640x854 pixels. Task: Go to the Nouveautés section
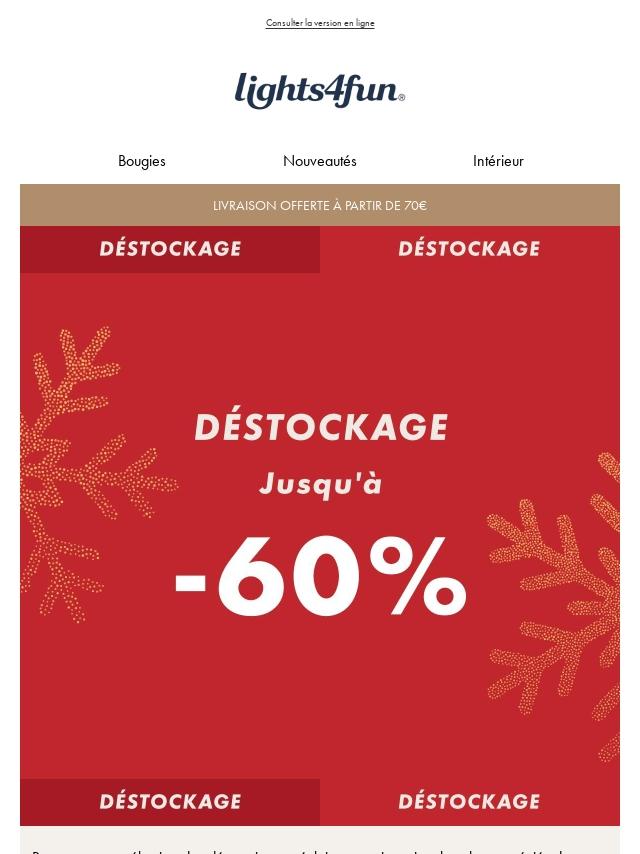tap(320, 161)
